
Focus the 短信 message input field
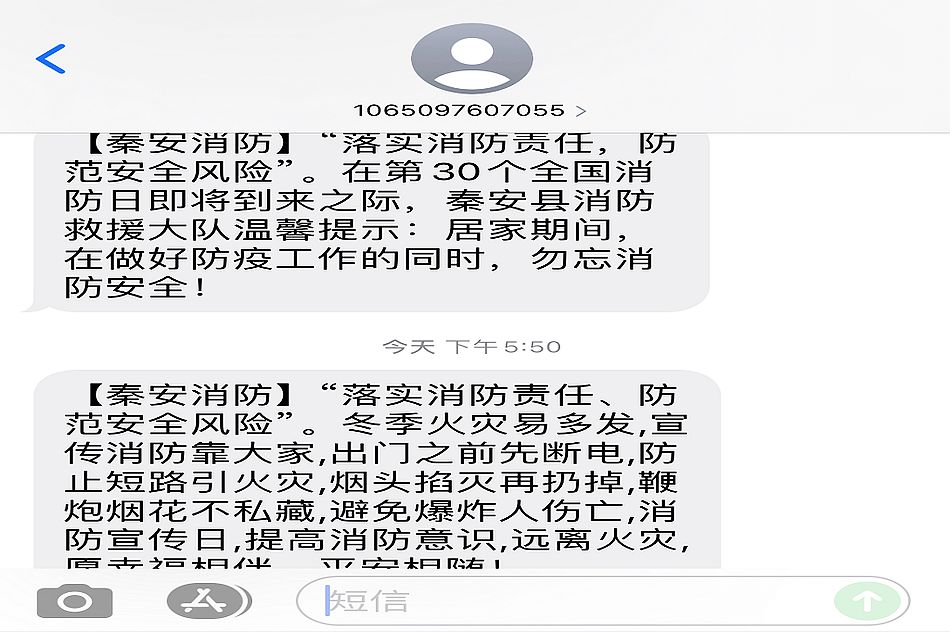pyautogui.click(x=570, y=601)
